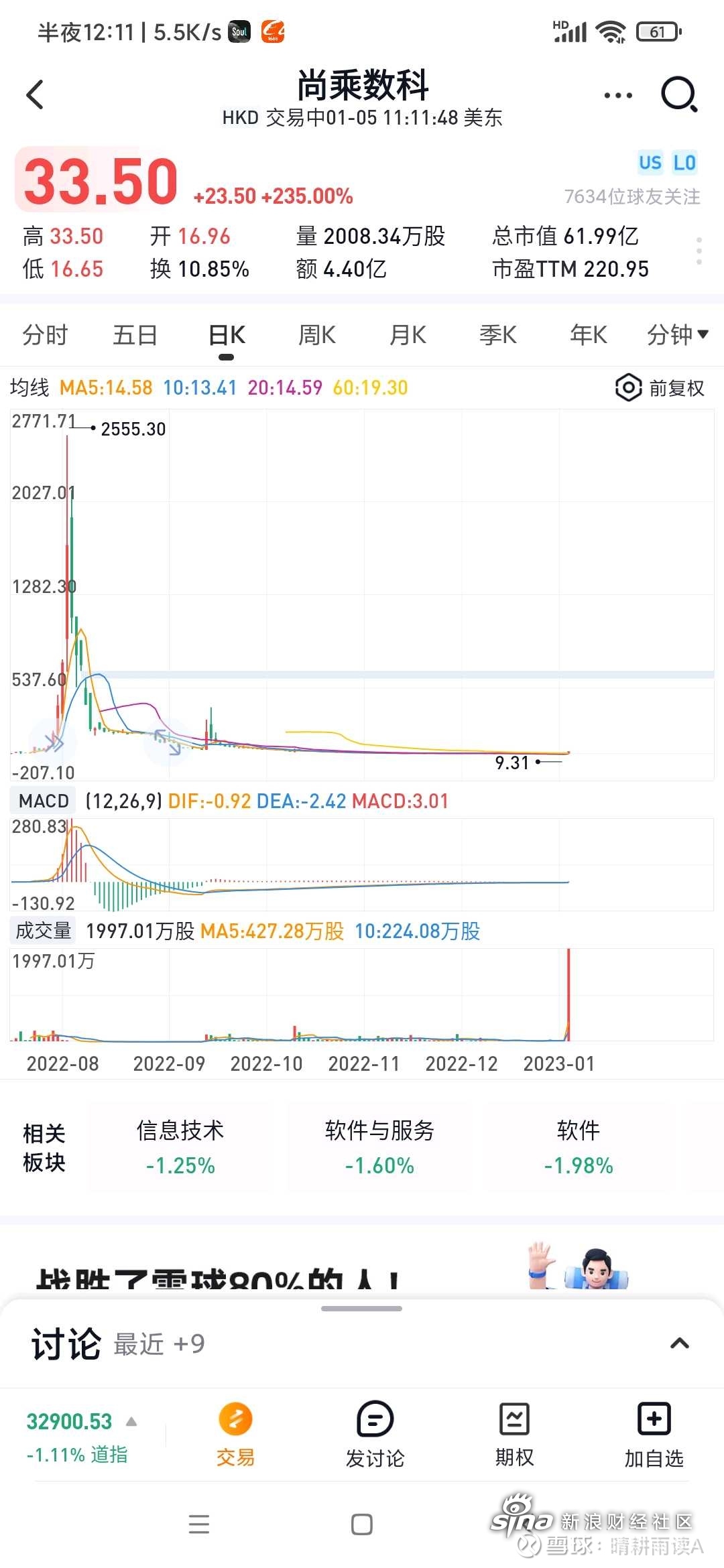Go back using the top-left arrow

pos(35,94)
